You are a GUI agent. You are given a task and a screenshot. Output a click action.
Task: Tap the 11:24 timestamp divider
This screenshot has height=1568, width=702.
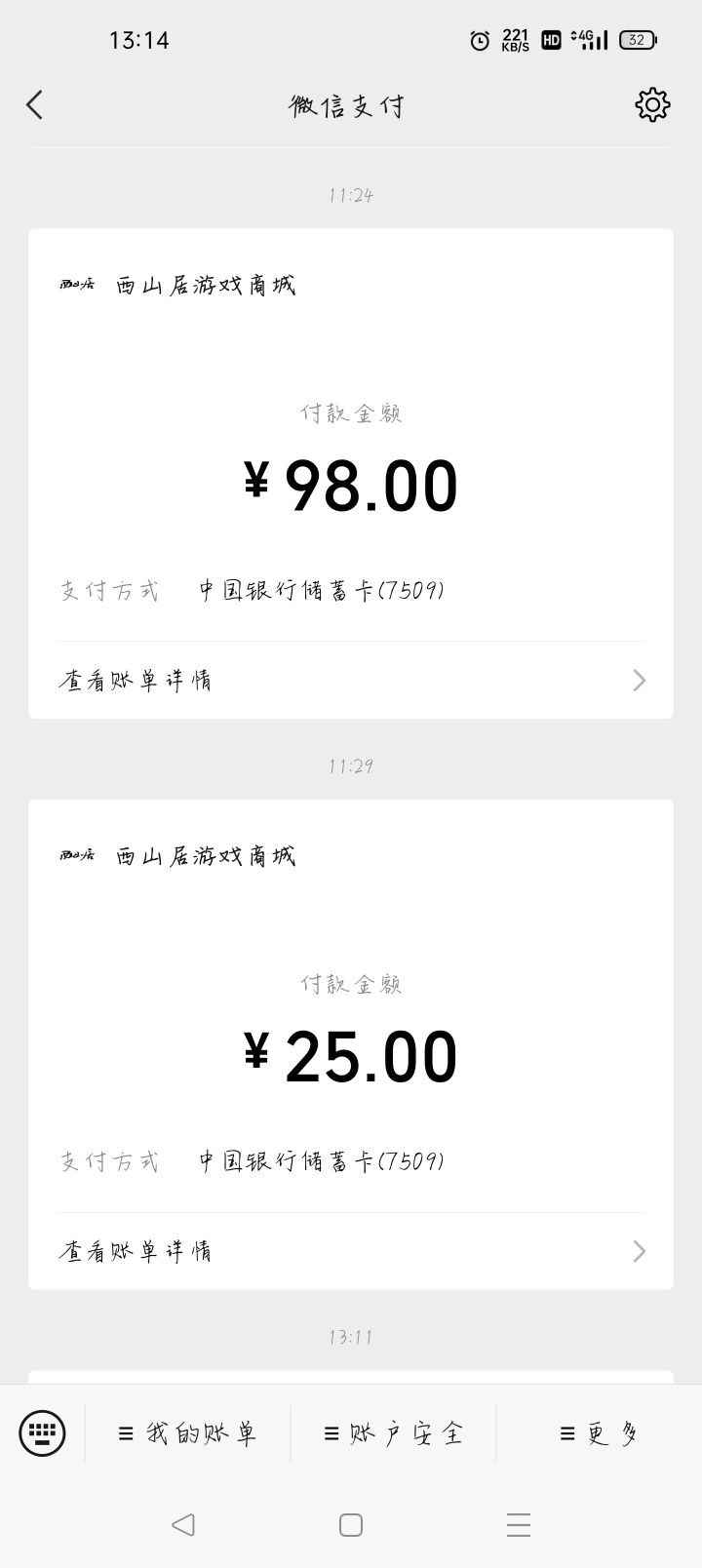coord(351,195)
